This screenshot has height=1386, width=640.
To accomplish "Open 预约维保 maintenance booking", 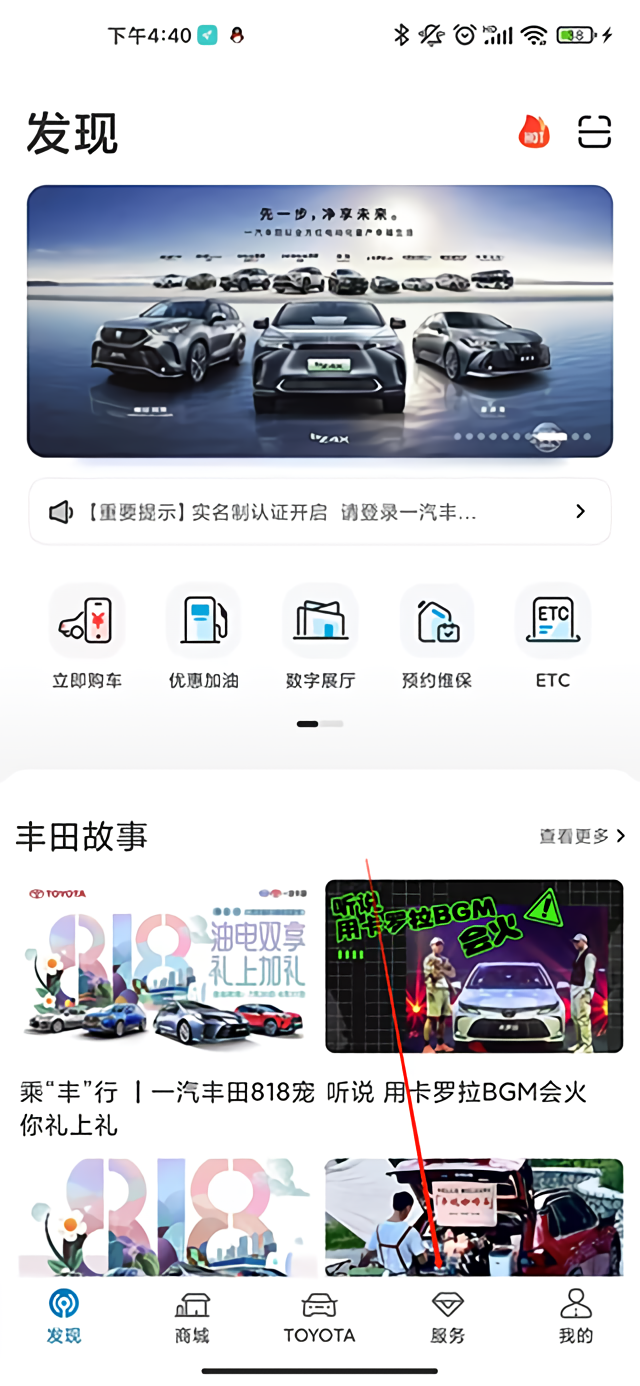I will pos(437,636).
